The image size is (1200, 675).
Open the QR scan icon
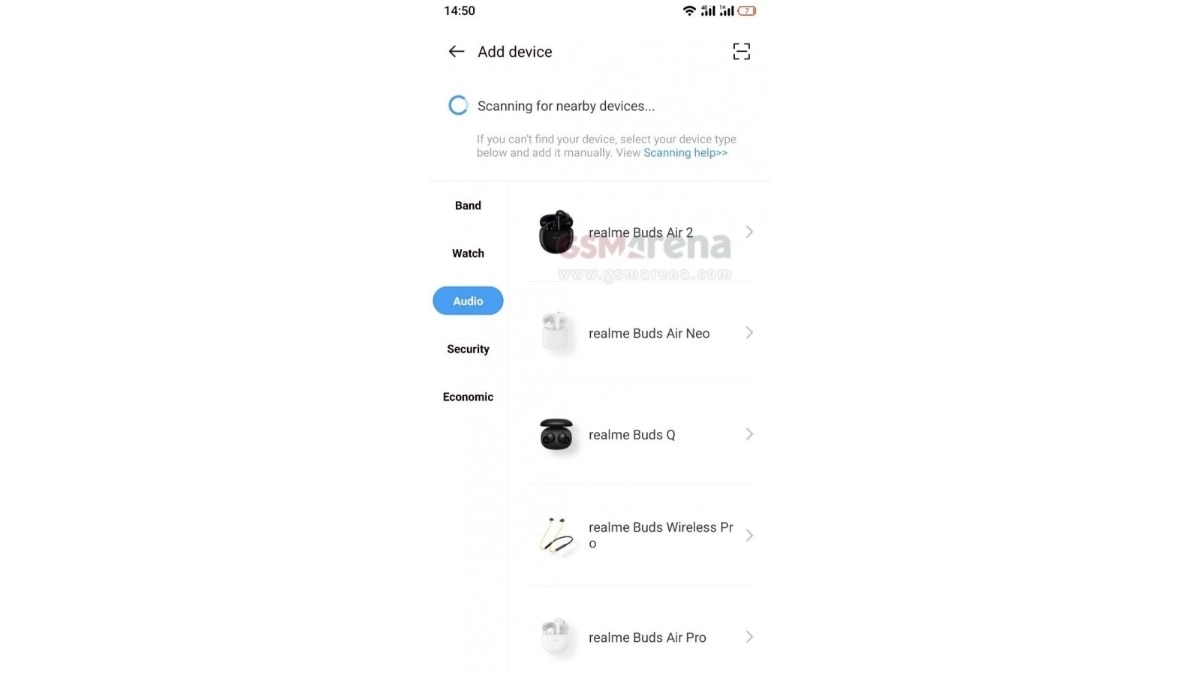tap(741, 52)
